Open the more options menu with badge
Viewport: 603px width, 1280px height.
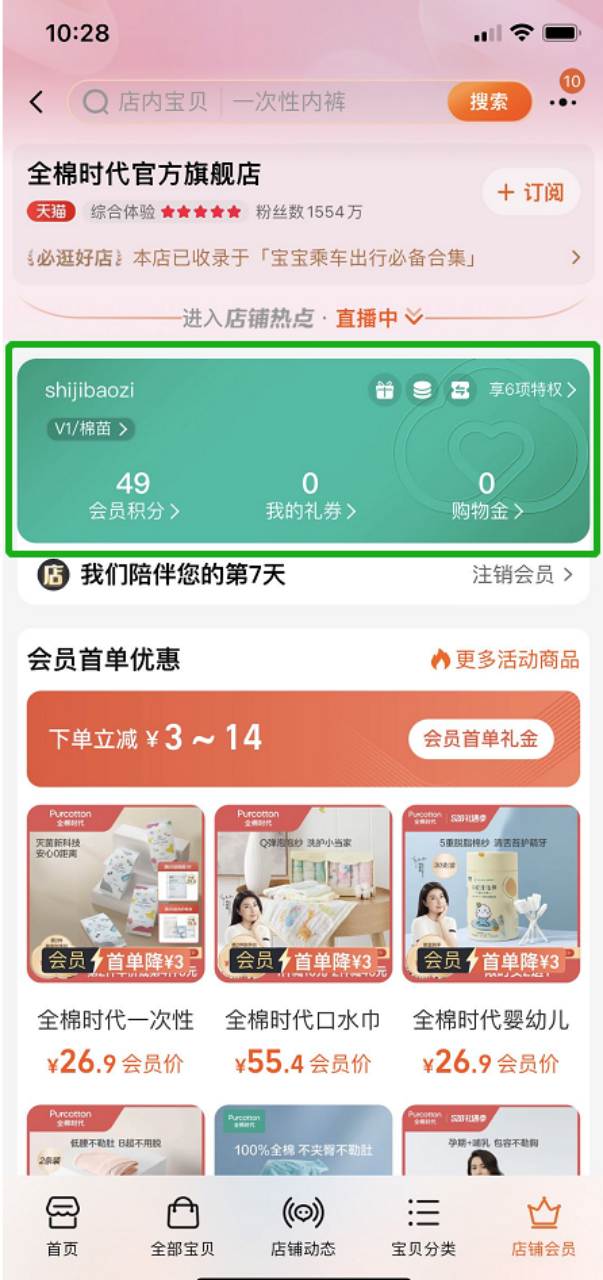coord(564,101)
